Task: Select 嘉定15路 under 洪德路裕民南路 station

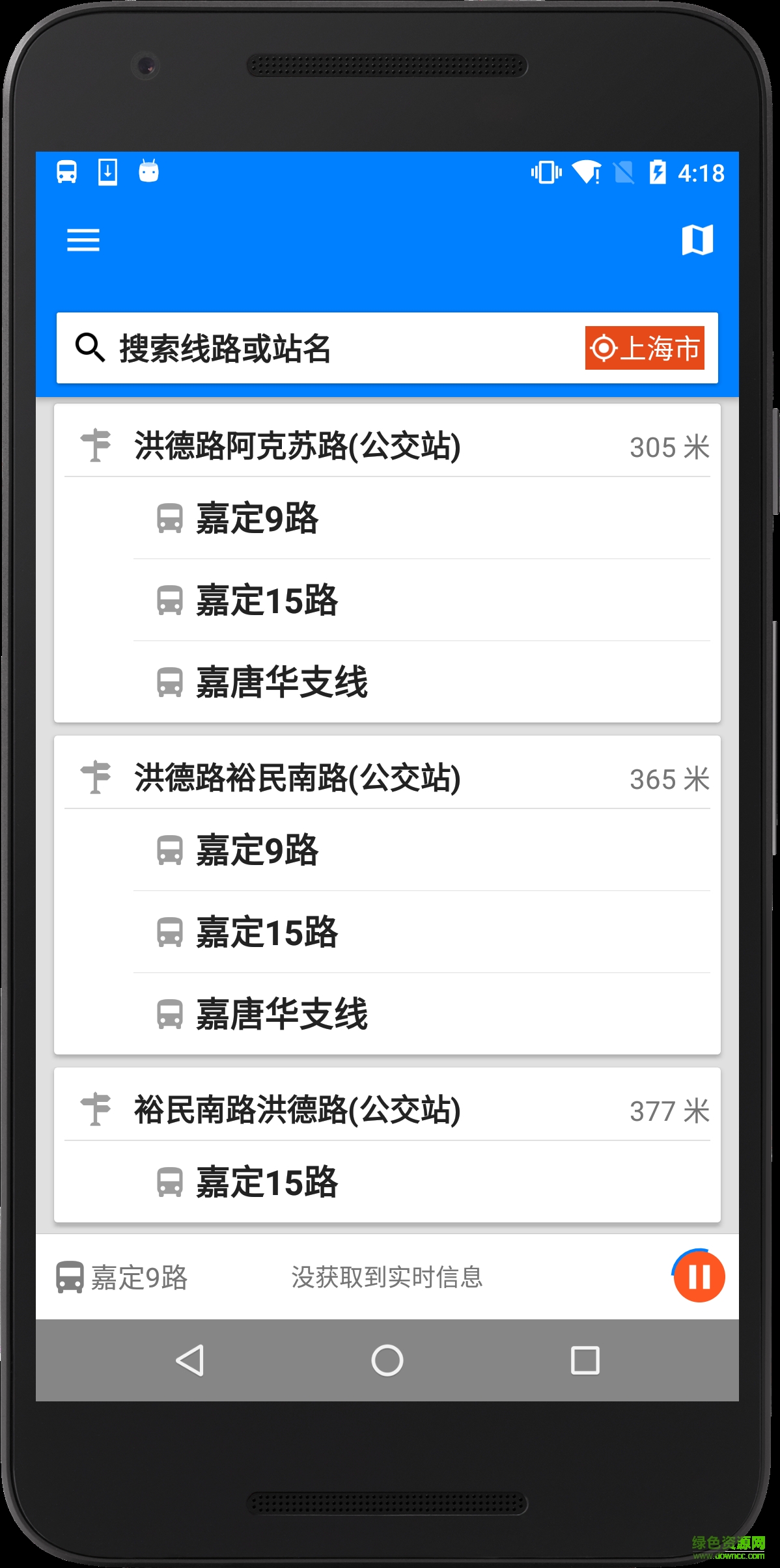Action: 266,933
